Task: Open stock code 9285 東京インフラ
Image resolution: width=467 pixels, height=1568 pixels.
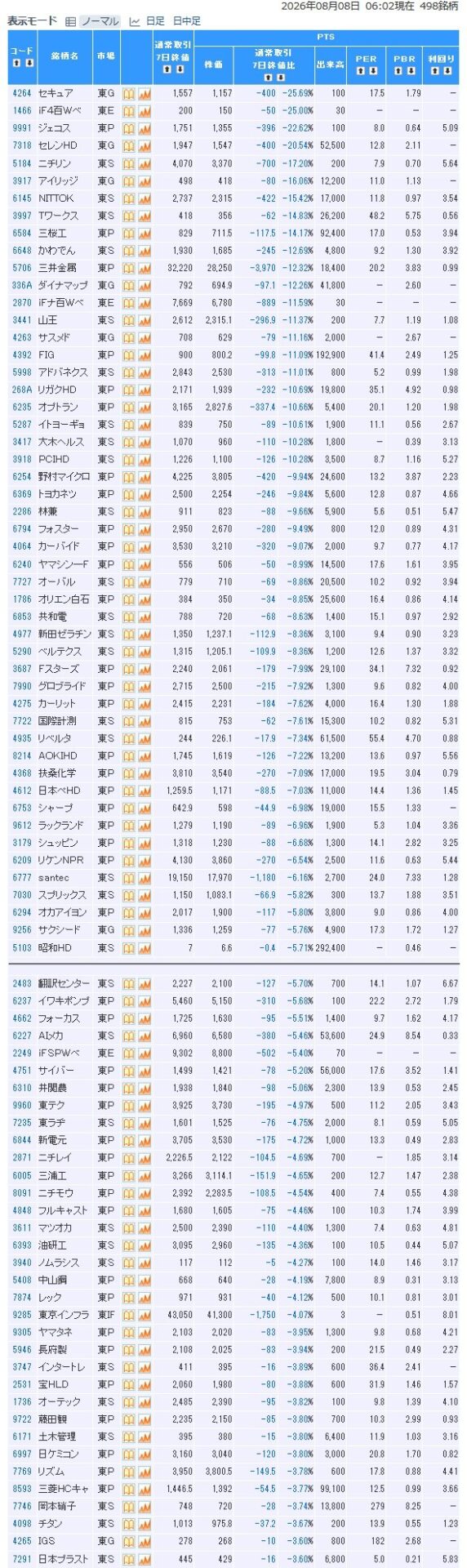Action: click(22, 1315)
